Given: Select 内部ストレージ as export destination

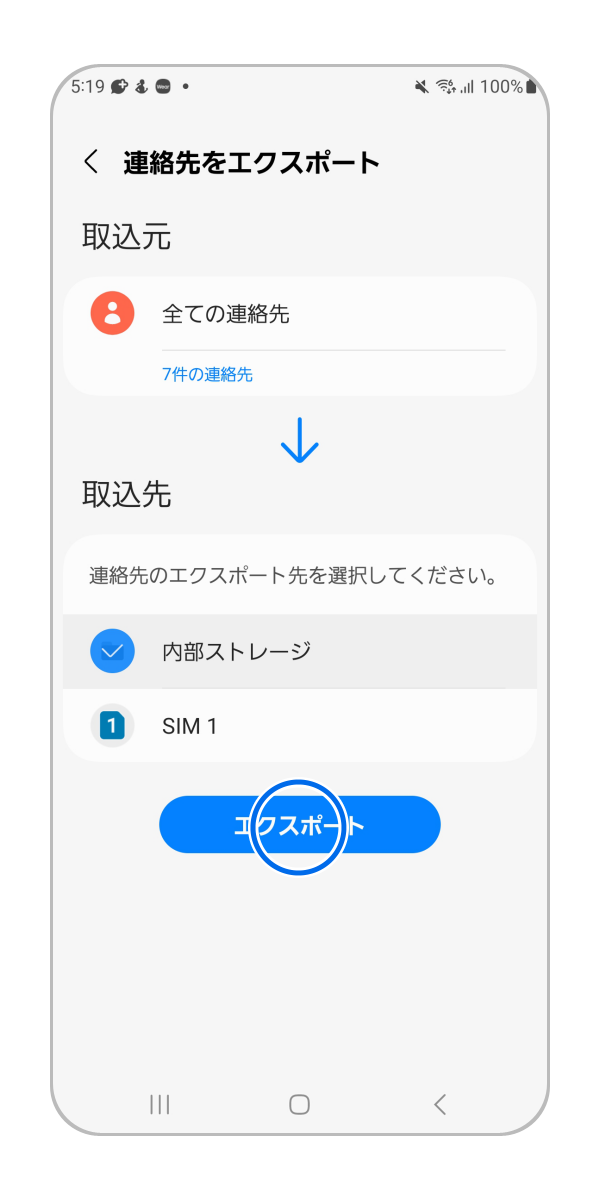Looking at the screenshot, I should (299, 652).
